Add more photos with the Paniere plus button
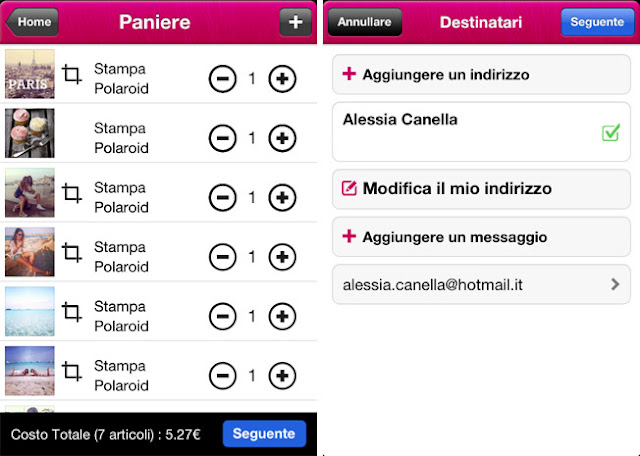The width and height of the screenshot is (640, 456). pyautogui.click(x=295, y=21)
